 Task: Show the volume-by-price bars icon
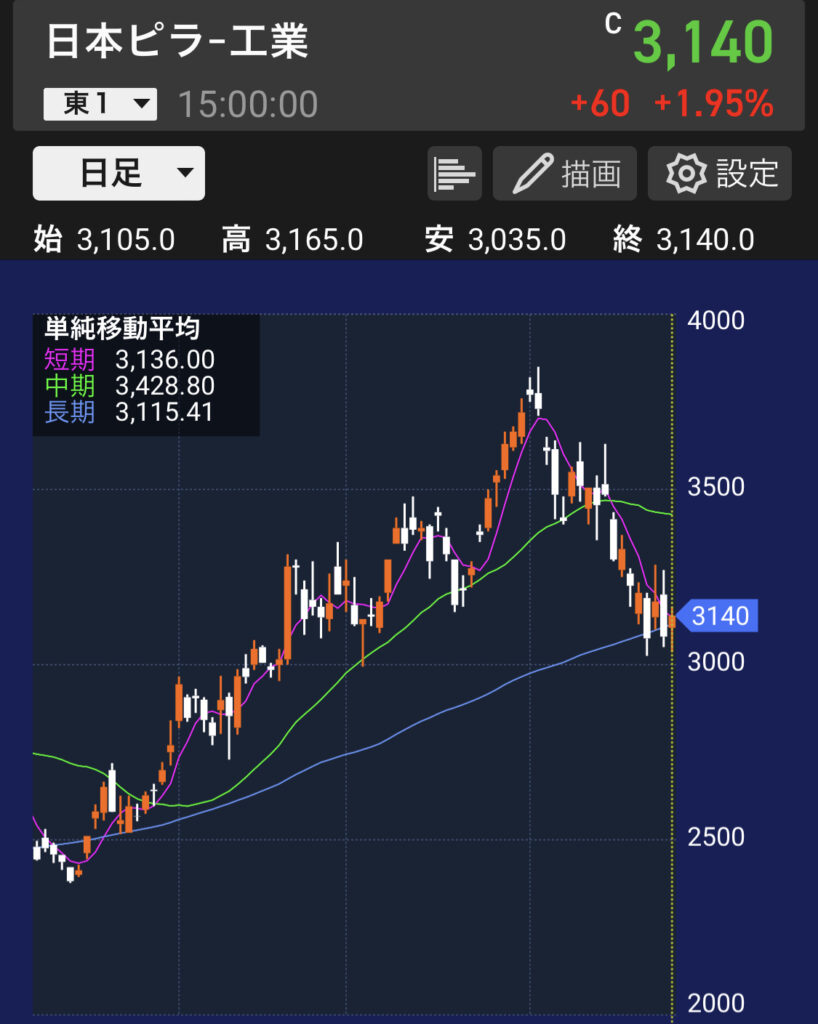coord(455,174)
